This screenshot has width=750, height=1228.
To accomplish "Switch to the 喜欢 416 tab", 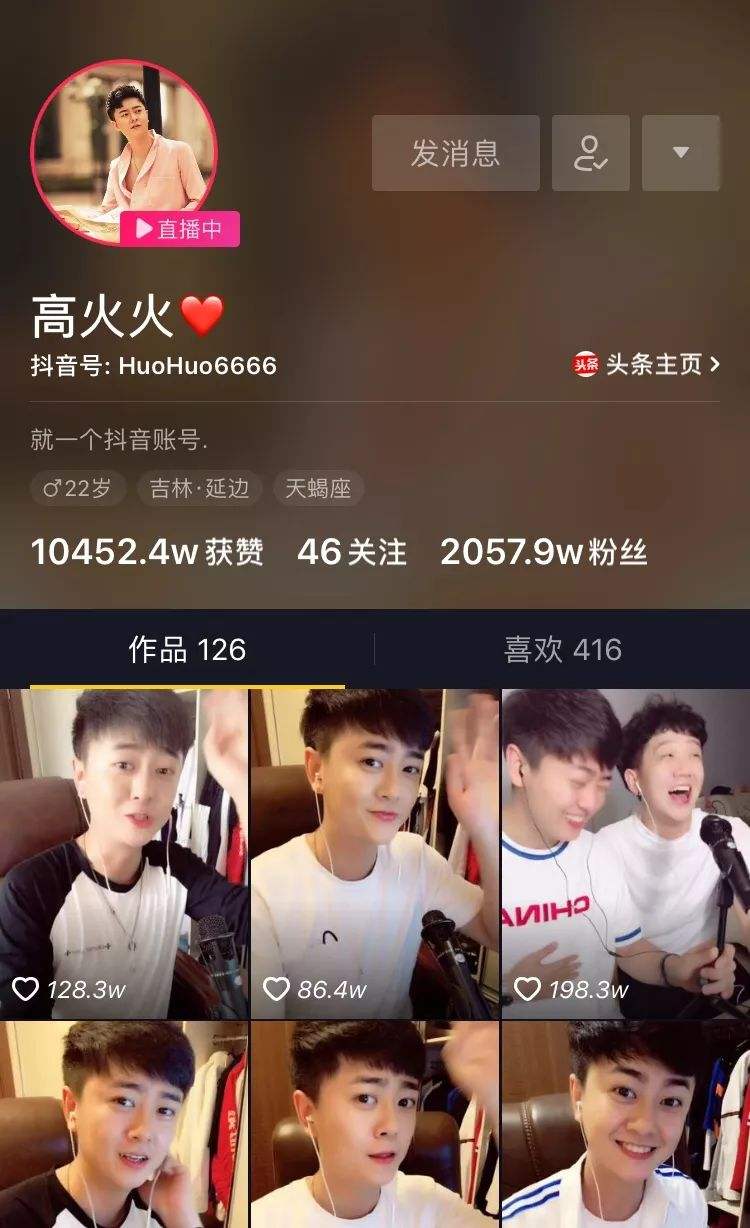I will pos(562,650).
